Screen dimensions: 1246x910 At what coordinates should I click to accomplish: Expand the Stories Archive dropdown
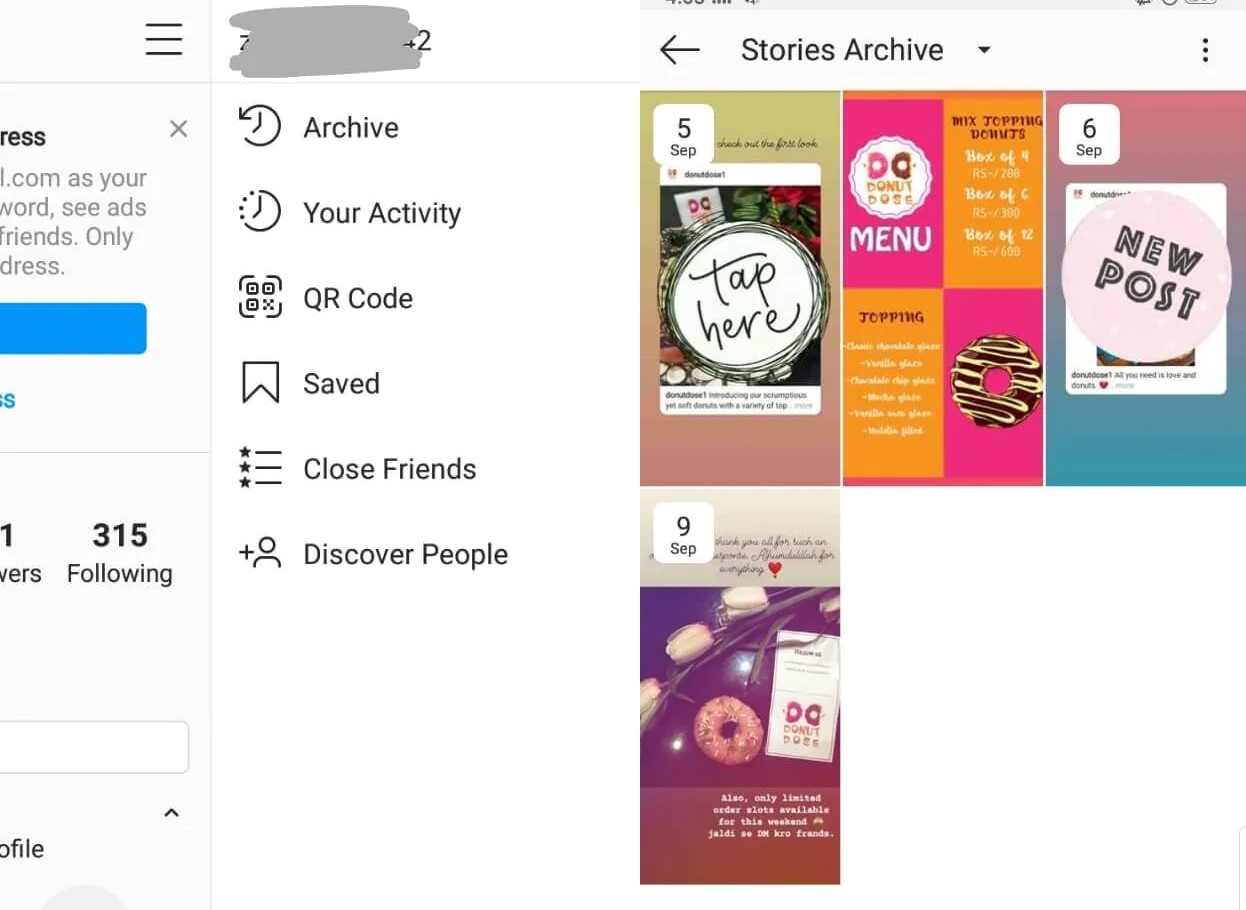coord(984,50)
